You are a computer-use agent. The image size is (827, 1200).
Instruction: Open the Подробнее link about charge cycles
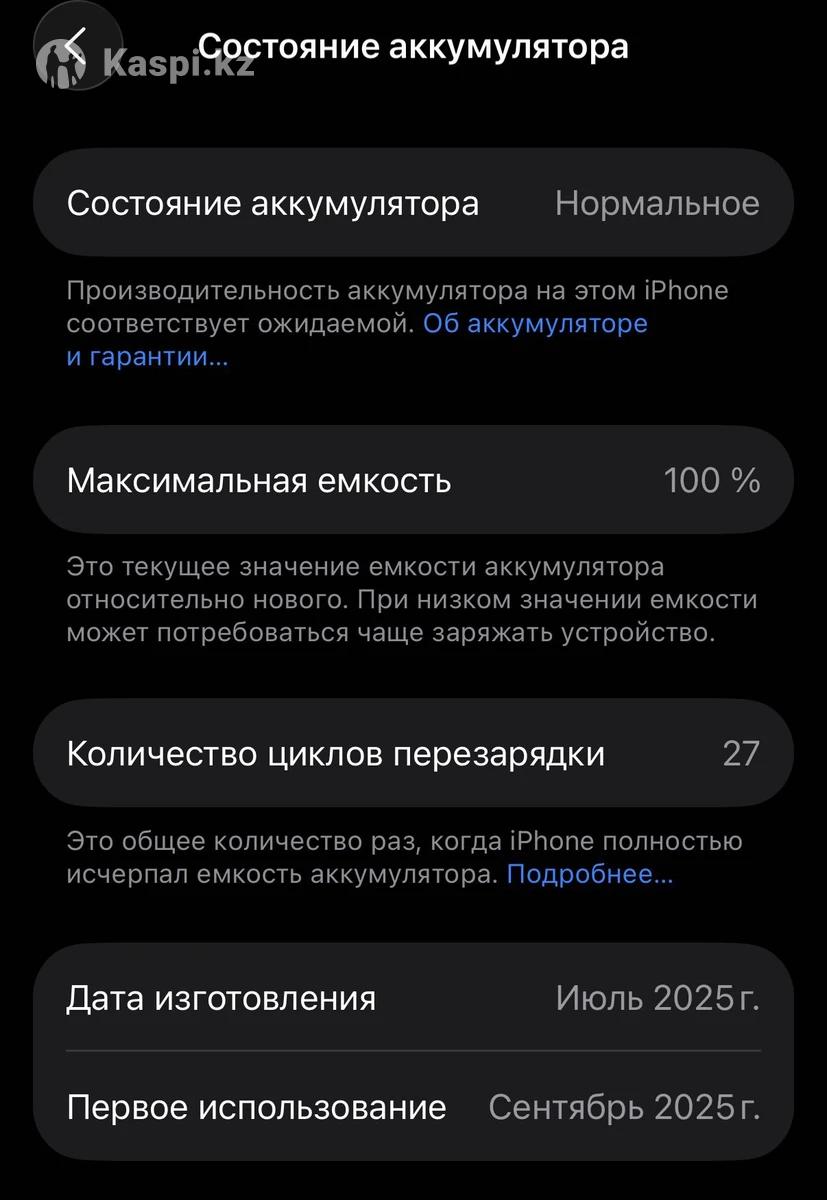click(589, 874)
